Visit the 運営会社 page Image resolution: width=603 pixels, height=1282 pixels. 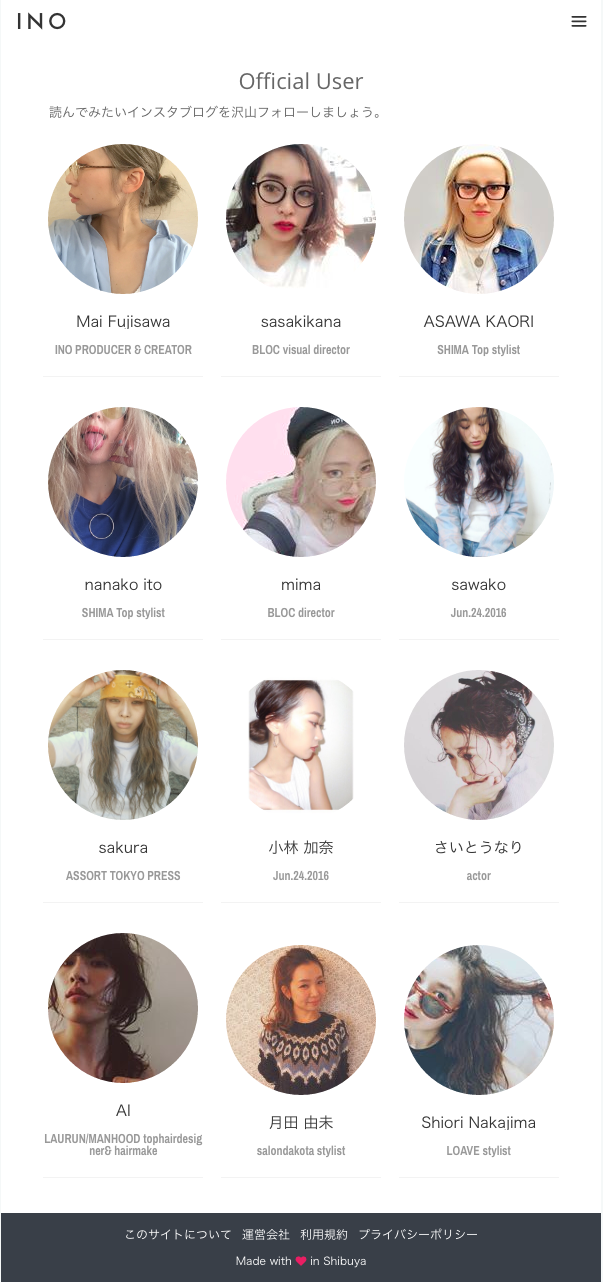[x=266, y=1235]
